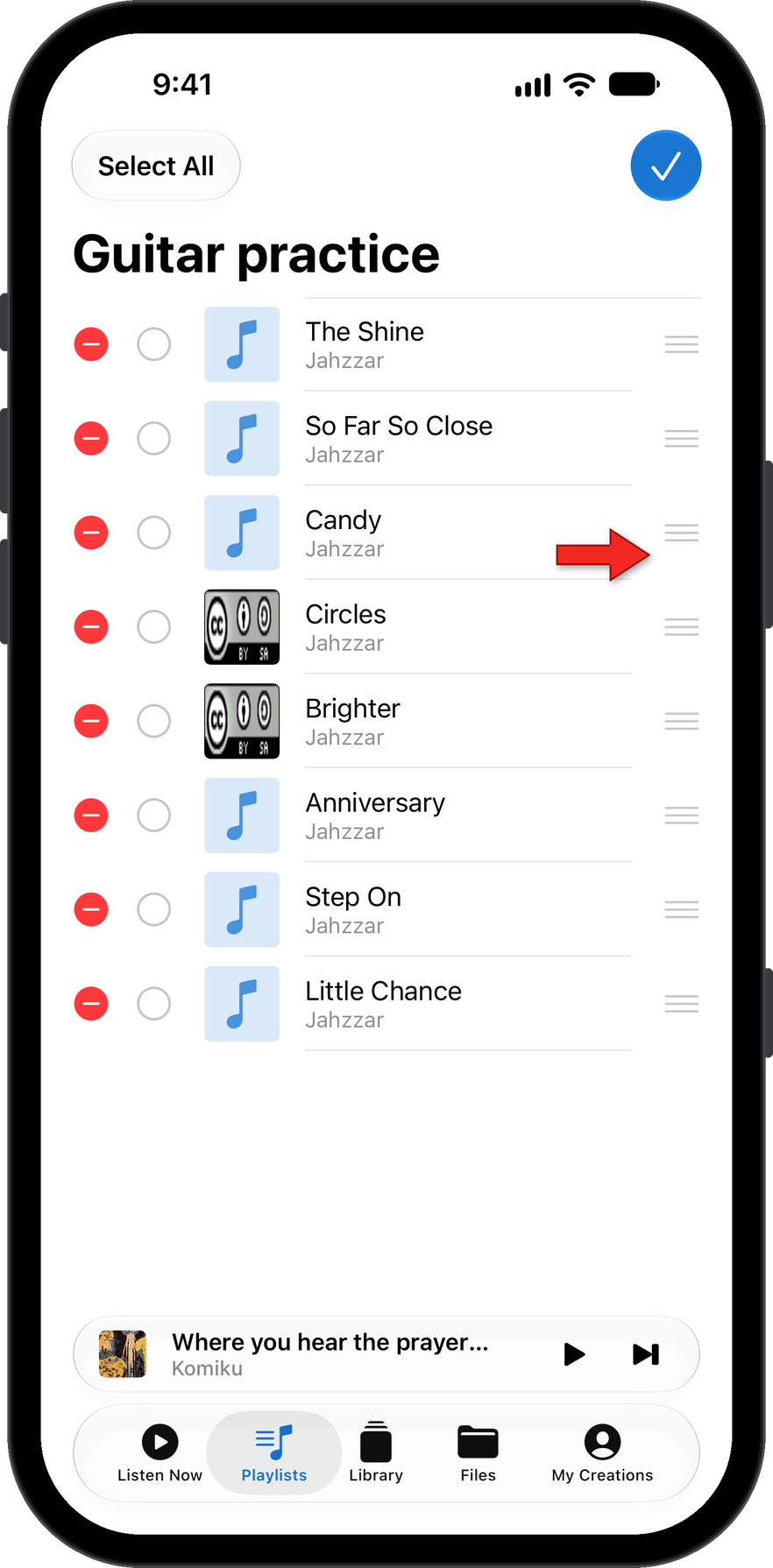Viewport: 773px width, 1568px height.
Task: Open the Files tab
Action: (478, 1453)
